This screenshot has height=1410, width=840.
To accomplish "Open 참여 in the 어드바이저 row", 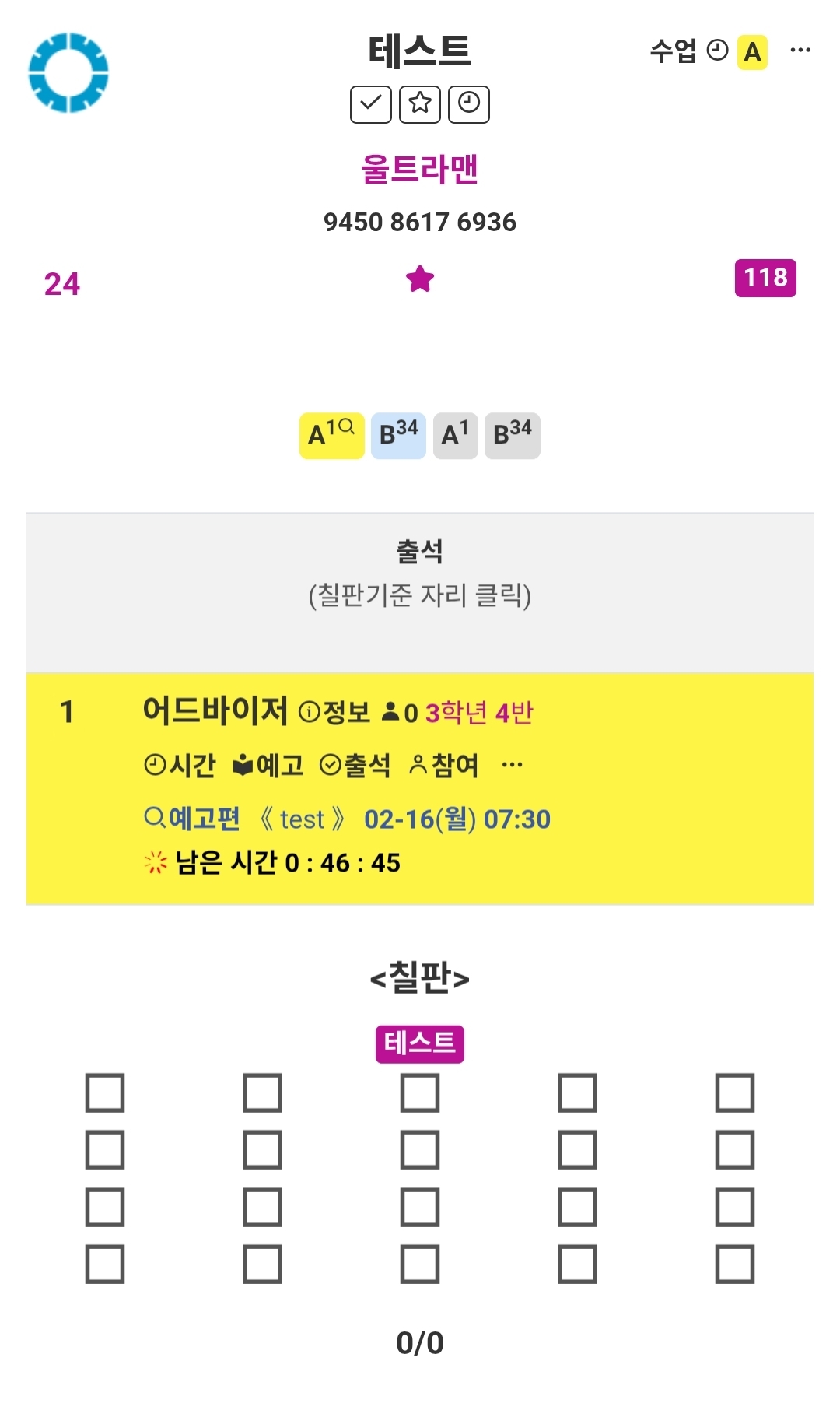I will [x=444, y=766].
